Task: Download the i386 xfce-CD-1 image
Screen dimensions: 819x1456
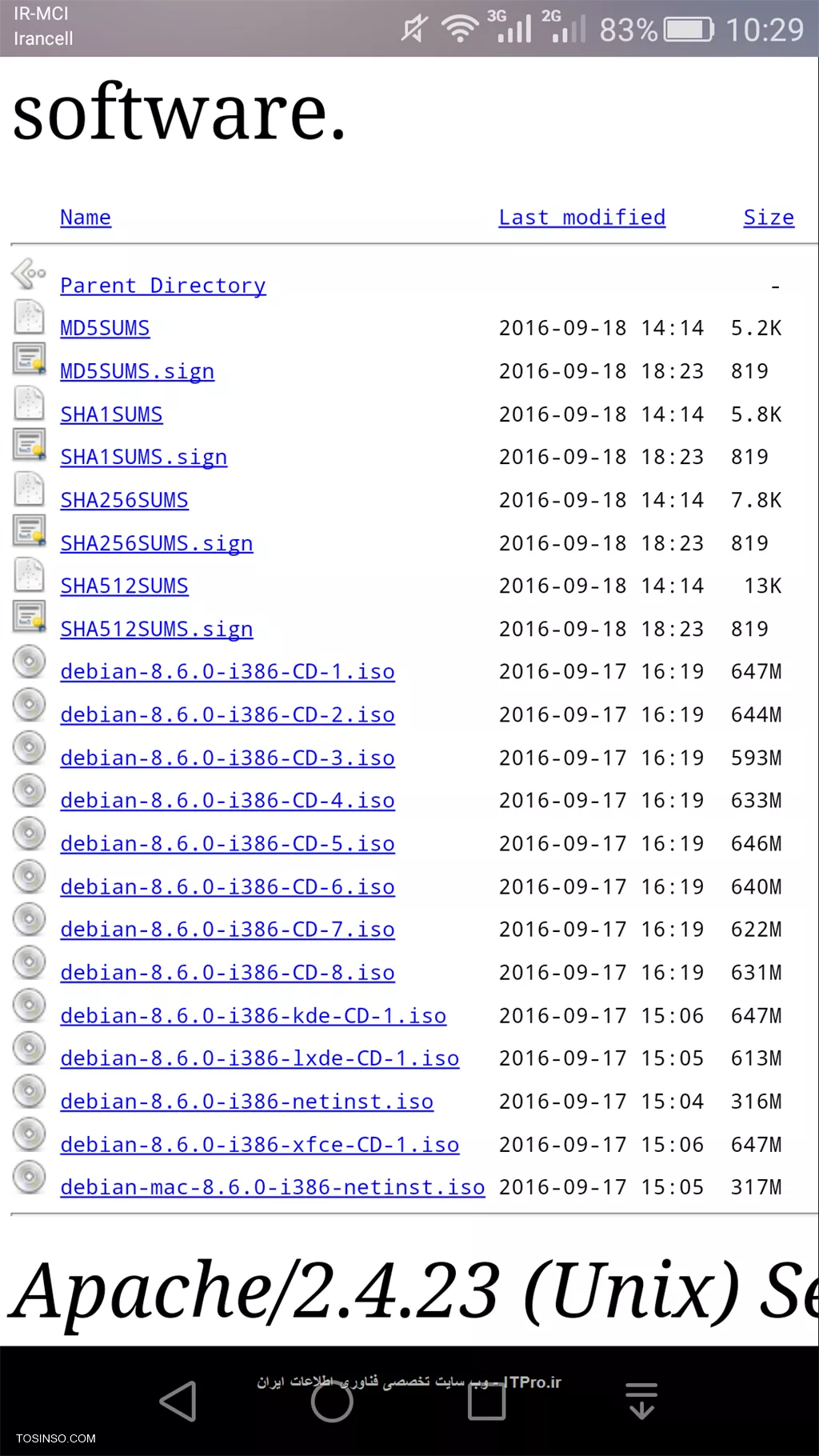Action: (259, 1145)
